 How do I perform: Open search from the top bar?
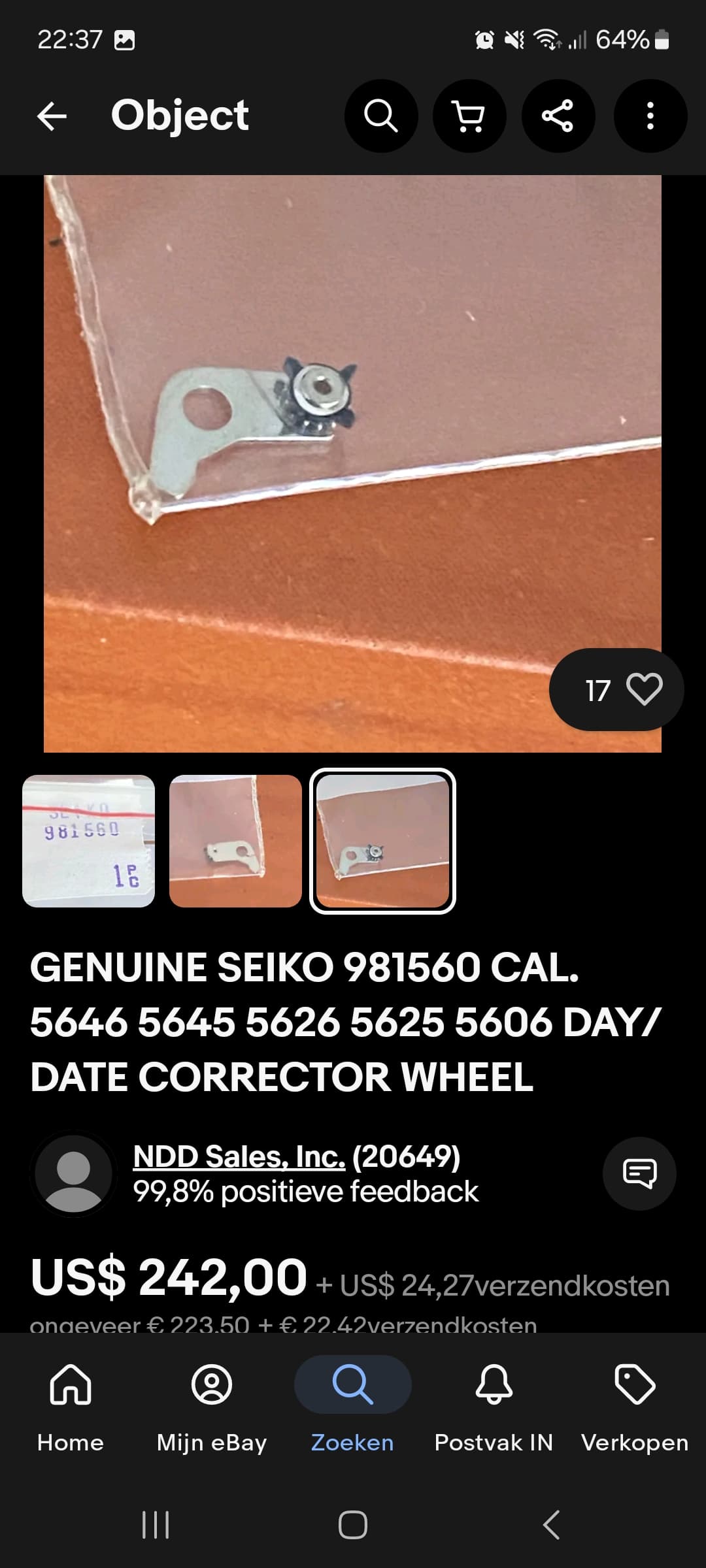(x=381, y=116)
